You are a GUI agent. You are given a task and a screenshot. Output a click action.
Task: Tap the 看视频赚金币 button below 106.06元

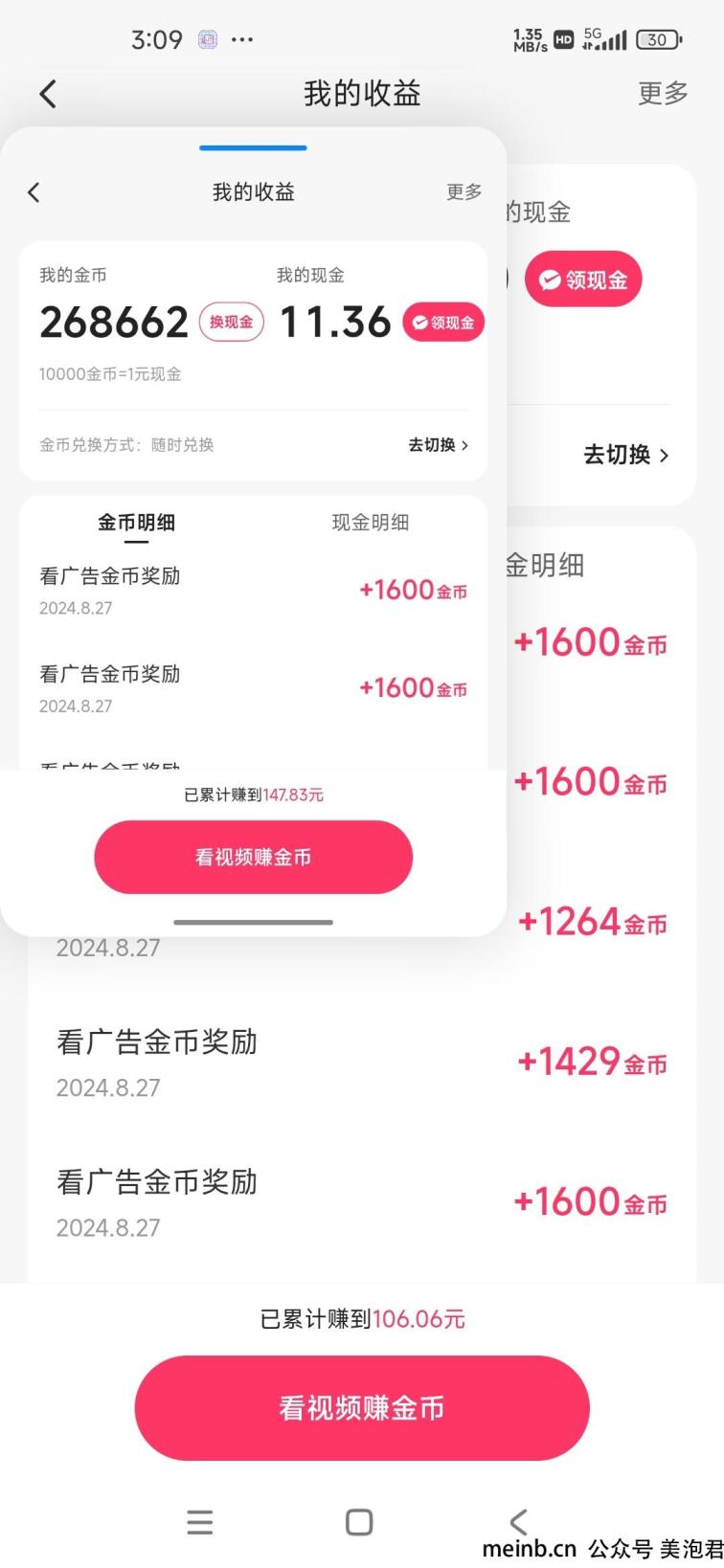click(x=362, y=1407)
